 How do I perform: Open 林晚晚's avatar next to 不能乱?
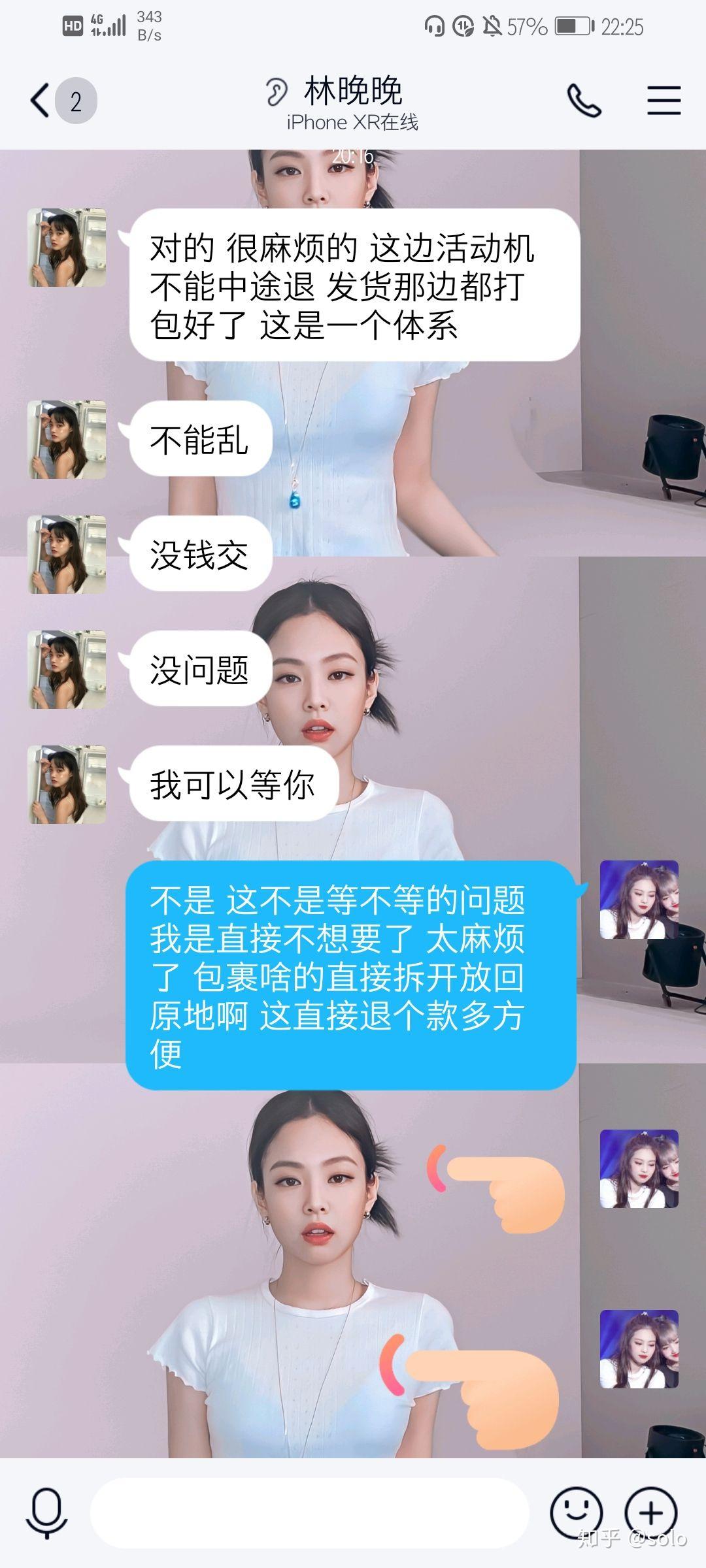[x=67, y=439]
